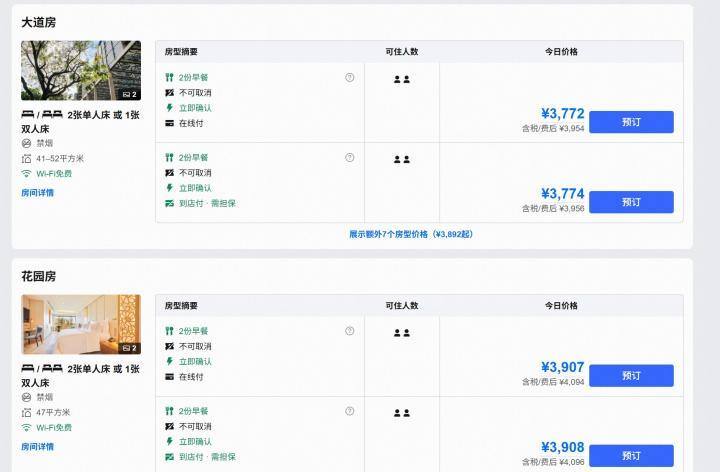This screenshot has width=720, height=472.
Task: Tap the help icon for the ¥3,774 rate
Action: tap(349, 157)
